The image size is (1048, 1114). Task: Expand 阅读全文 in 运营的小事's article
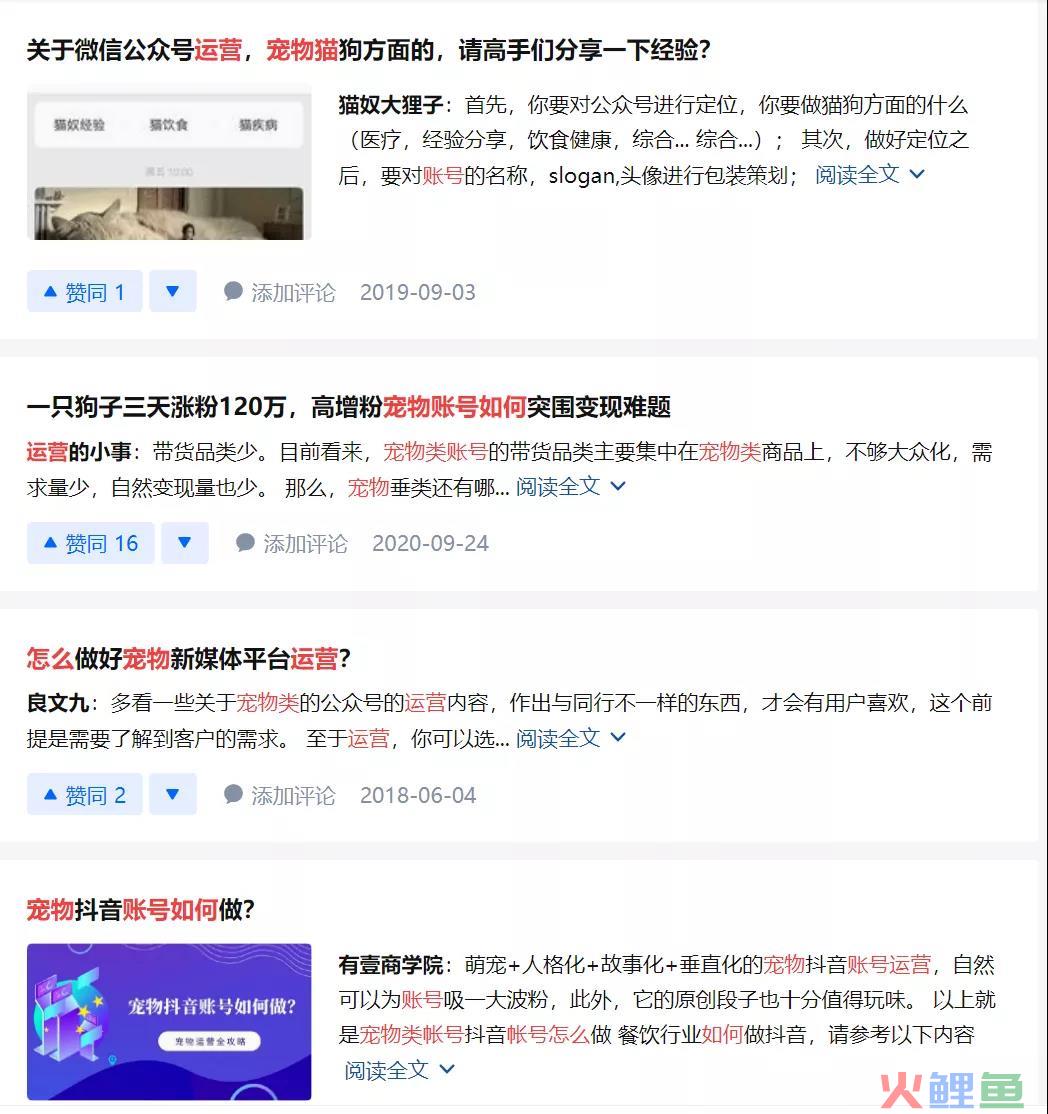click(x=570, y=487)
